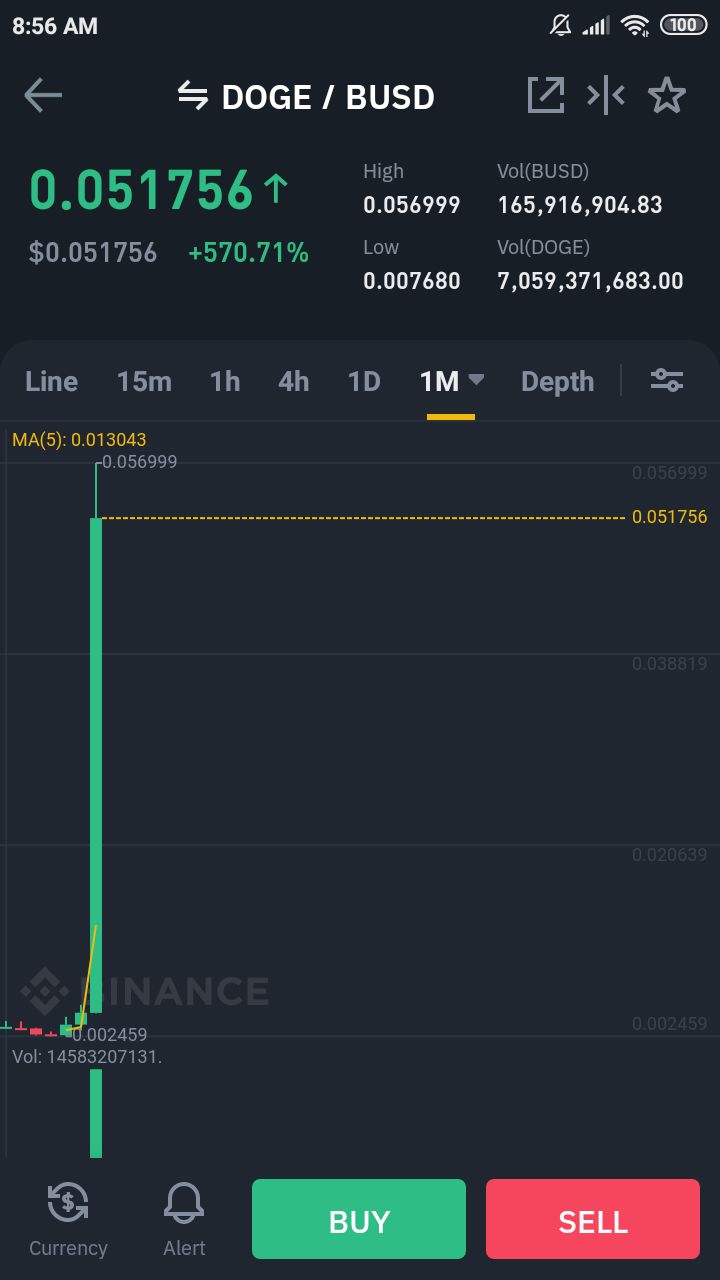Open the Currency converter option
Screen dimensions: 720x1280
tap(68, 1219)
